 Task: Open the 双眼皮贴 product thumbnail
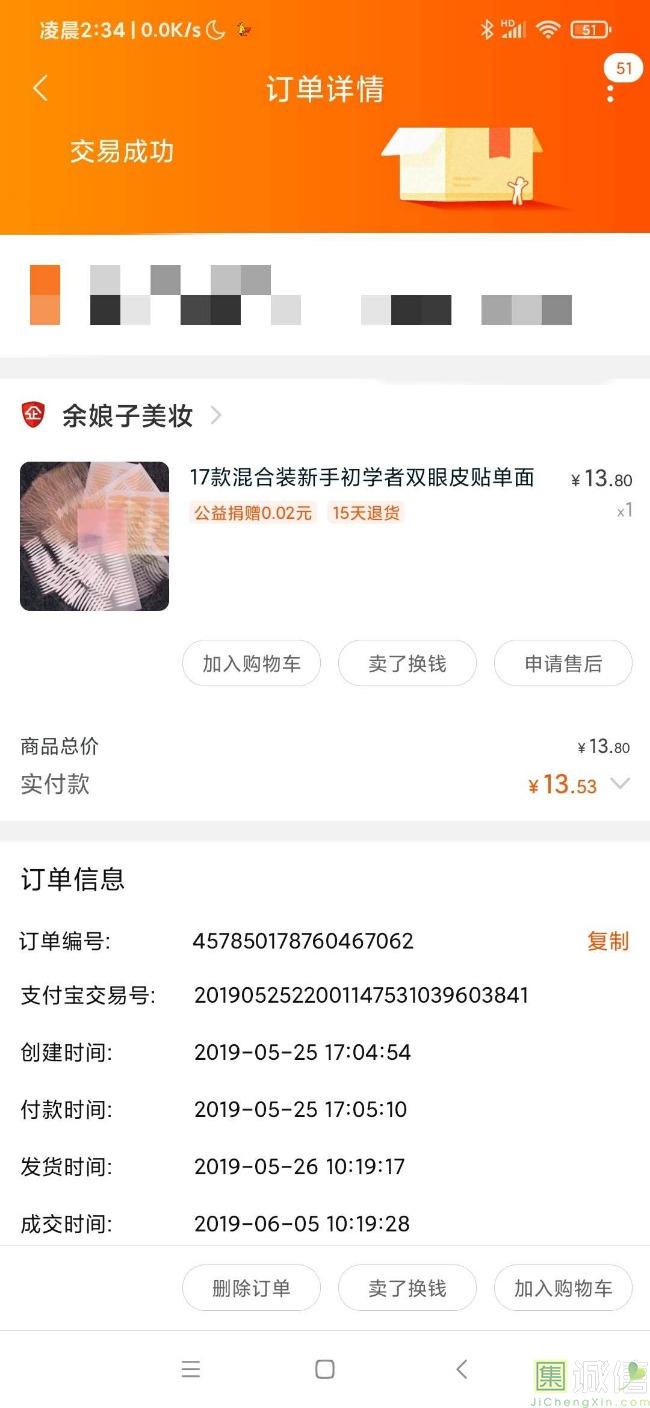pos(94,536)
